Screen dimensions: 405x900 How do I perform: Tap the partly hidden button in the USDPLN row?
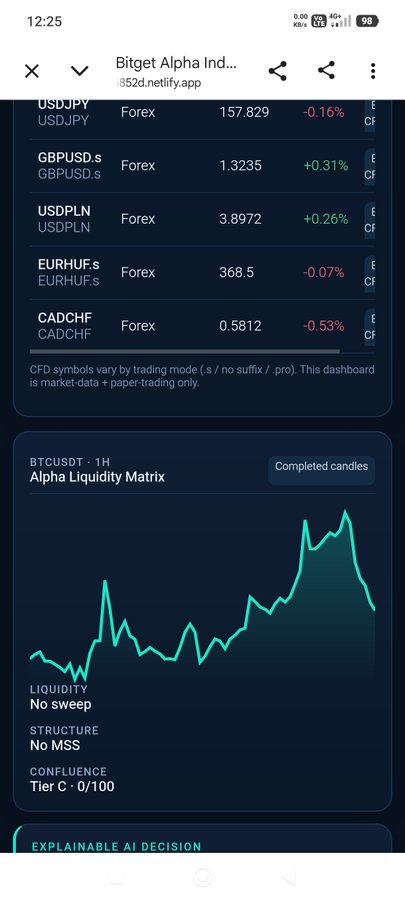tap(369, 219)
